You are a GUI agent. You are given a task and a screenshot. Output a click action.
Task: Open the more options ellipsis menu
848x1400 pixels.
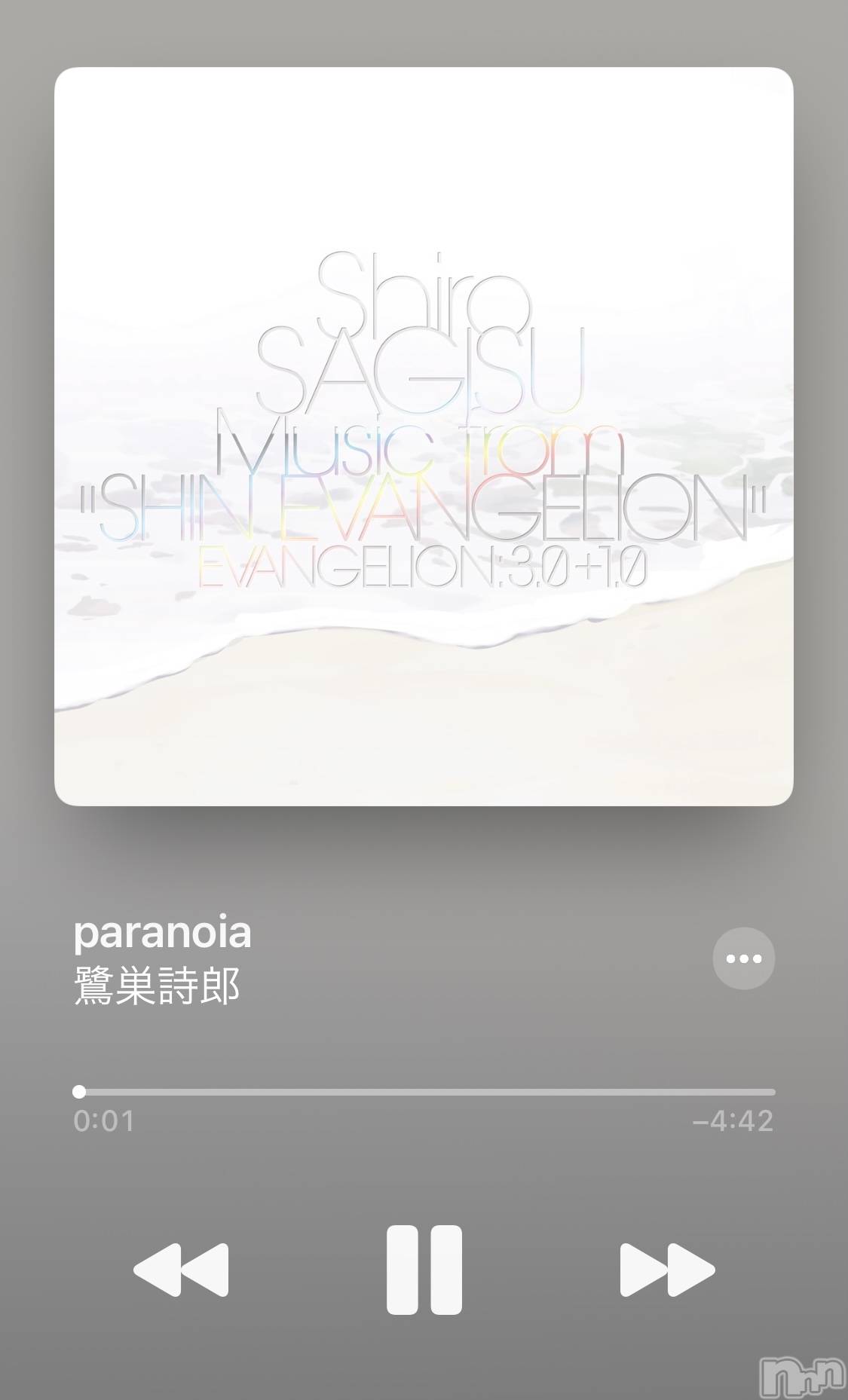[743, 958]
